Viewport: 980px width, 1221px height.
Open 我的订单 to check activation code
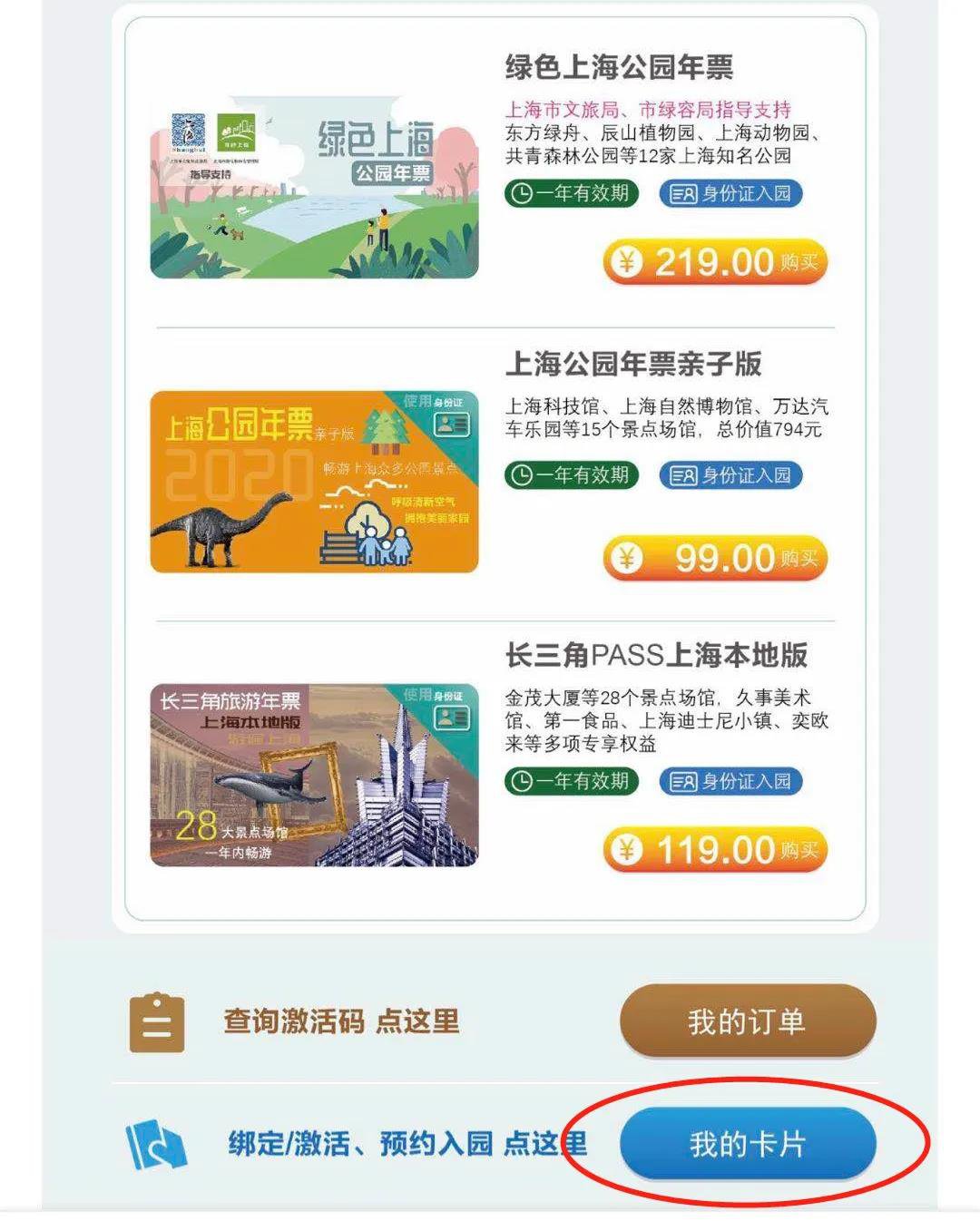coord(747,1021)
